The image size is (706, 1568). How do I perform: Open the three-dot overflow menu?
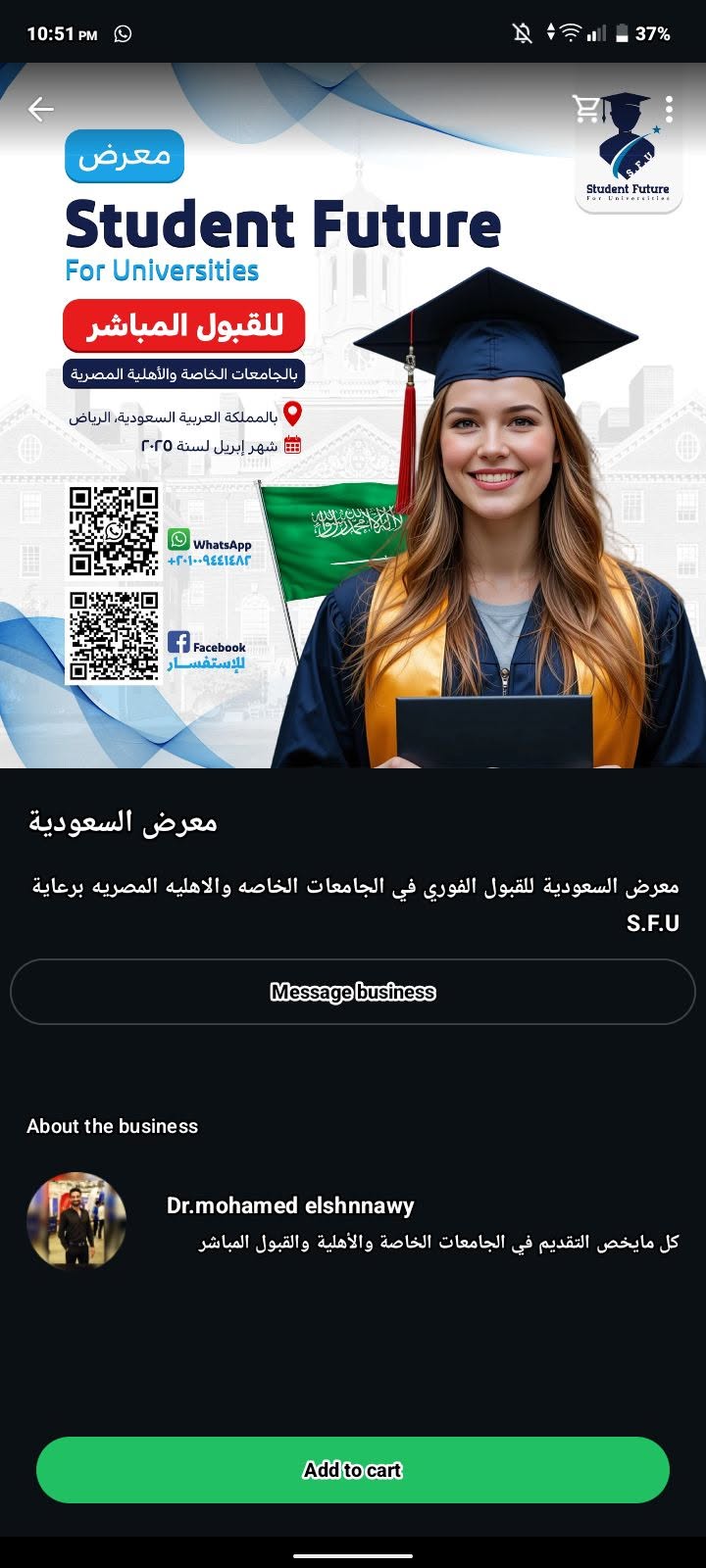pyautogui.click(x=669, y=109)
